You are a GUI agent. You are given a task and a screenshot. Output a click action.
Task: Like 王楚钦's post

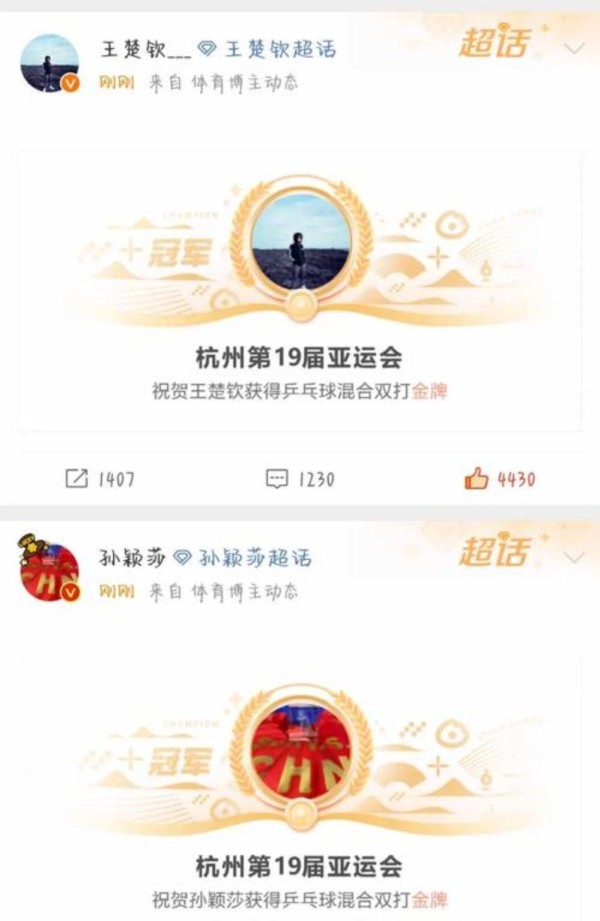(500, 479)
